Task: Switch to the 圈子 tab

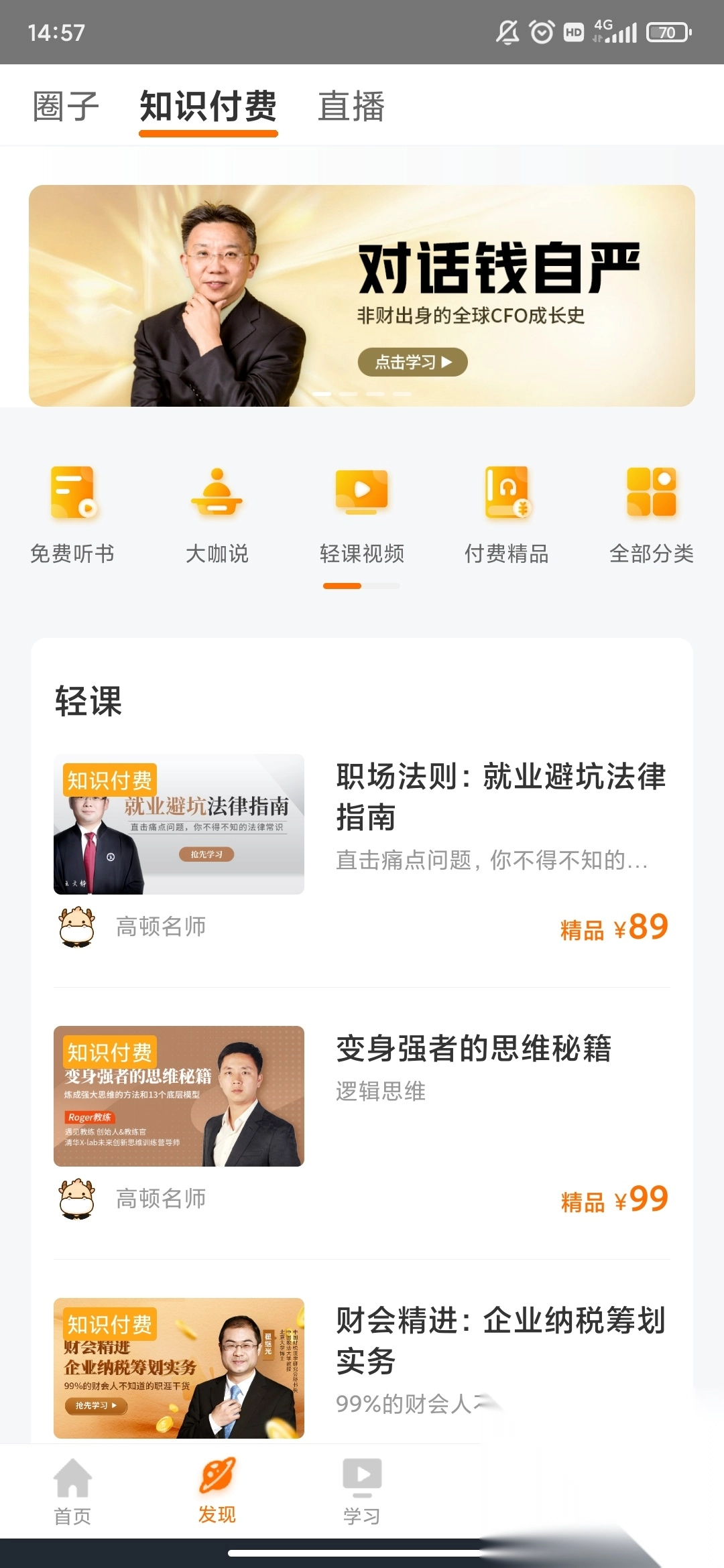Action: [x=66, y=107]
